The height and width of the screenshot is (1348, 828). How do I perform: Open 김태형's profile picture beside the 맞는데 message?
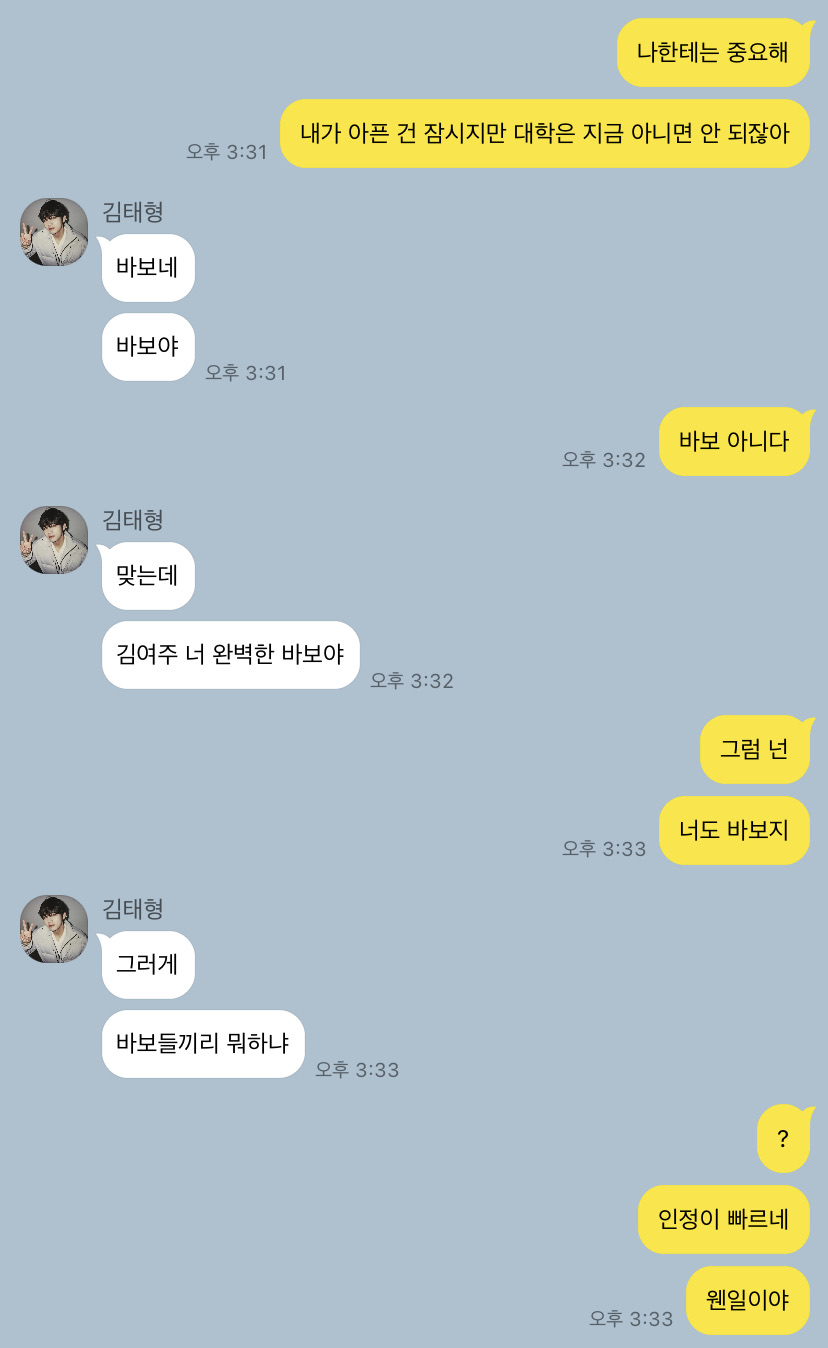click(x=54, y=540)
